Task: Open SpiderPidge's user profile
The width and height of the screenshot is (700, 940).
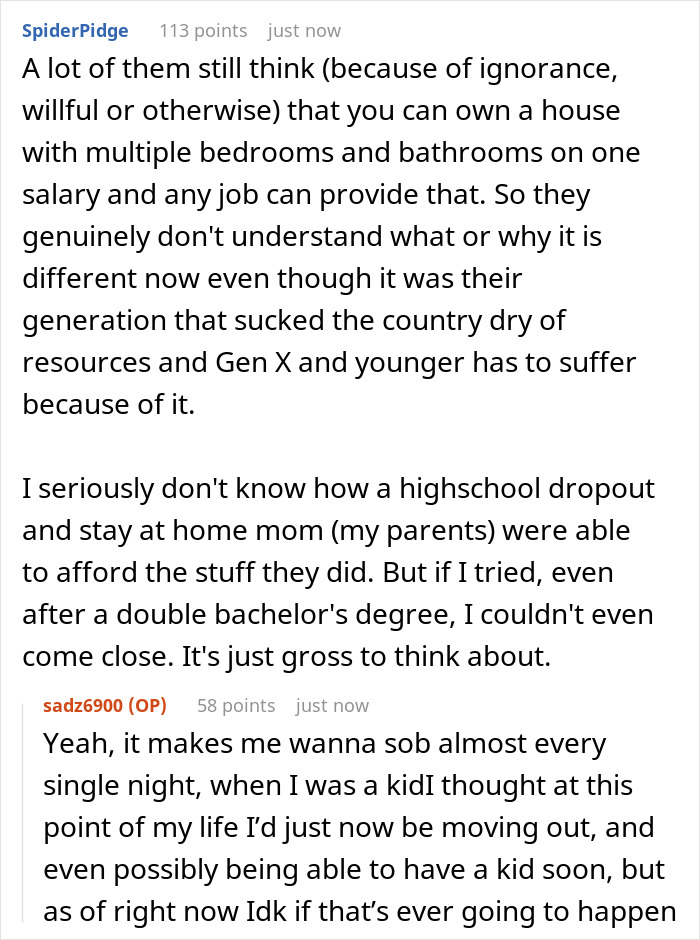Action: pos(75,31)
